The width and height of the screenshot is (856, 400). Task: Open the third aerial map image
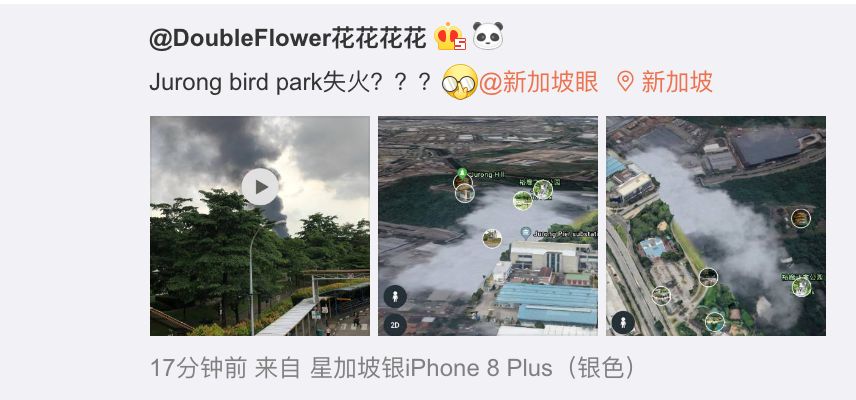(x=715, y=226)
